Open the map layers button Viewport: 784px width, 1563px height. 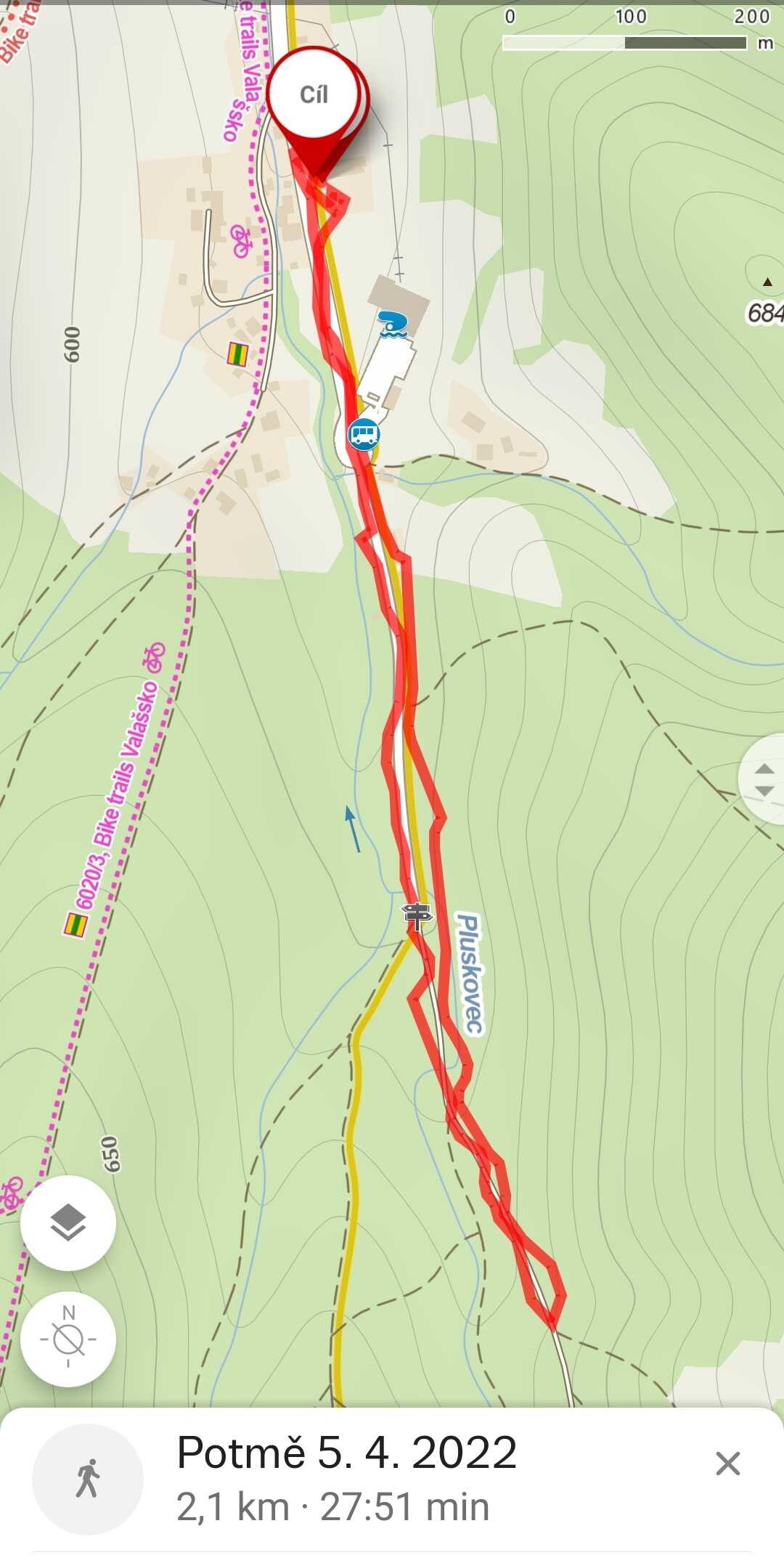click(68, 1223)
